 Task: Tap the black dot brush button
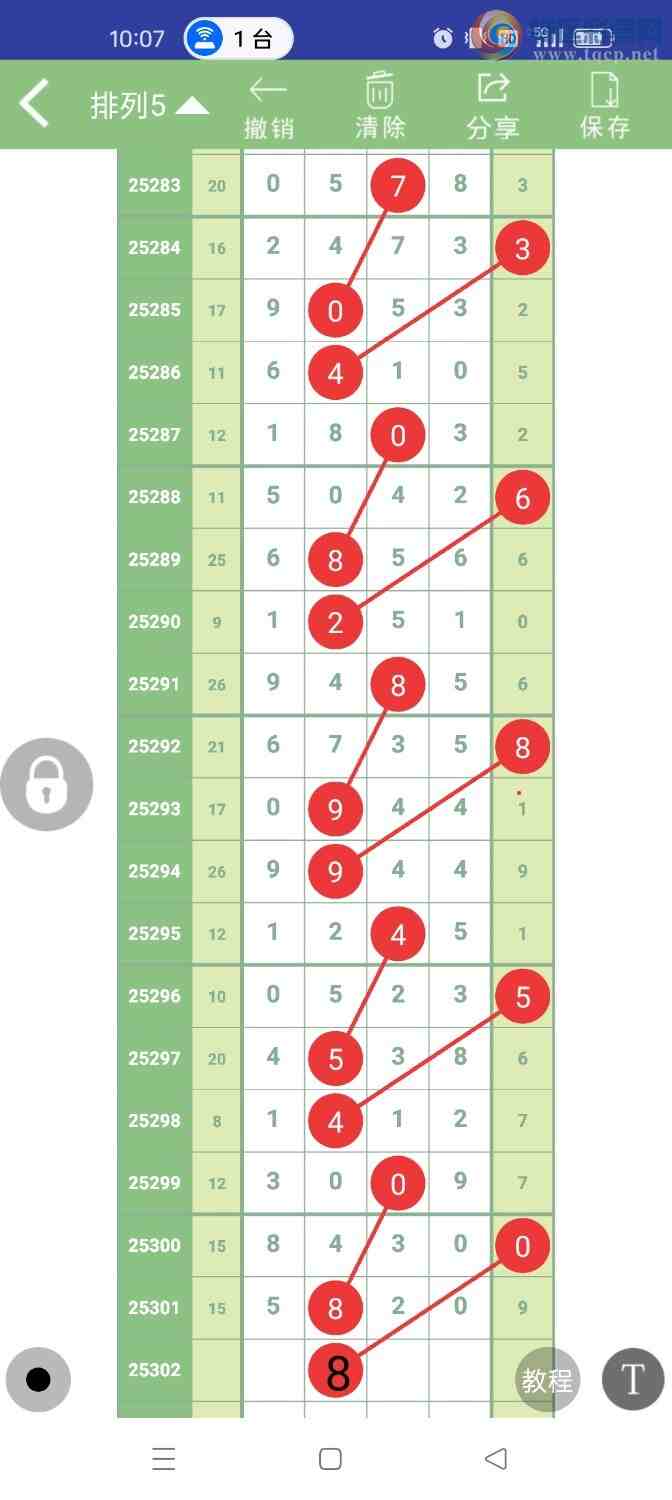click(38, 1380)
